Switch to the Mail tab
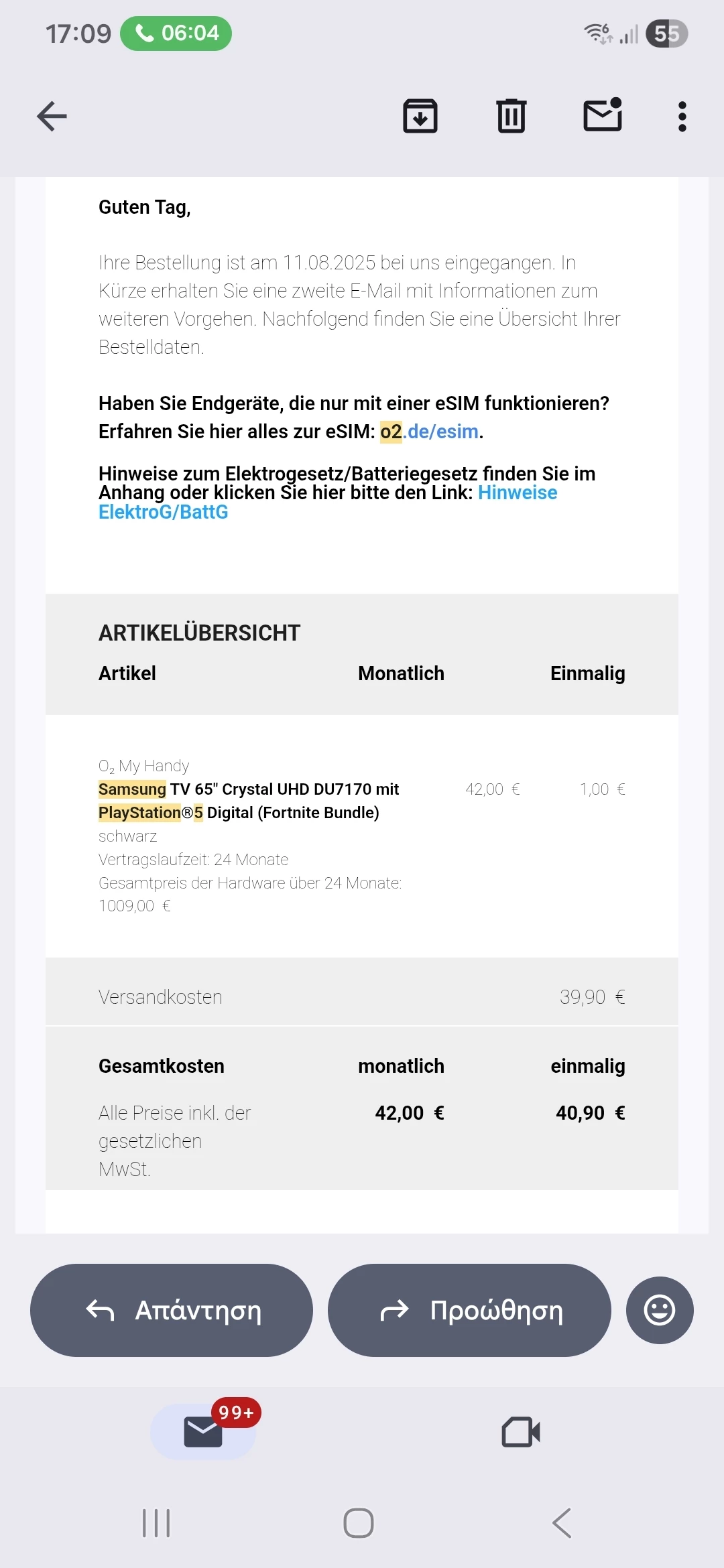Image resolution: width=724 pixels, height=1568 pixels. (x=203, y=1432)
